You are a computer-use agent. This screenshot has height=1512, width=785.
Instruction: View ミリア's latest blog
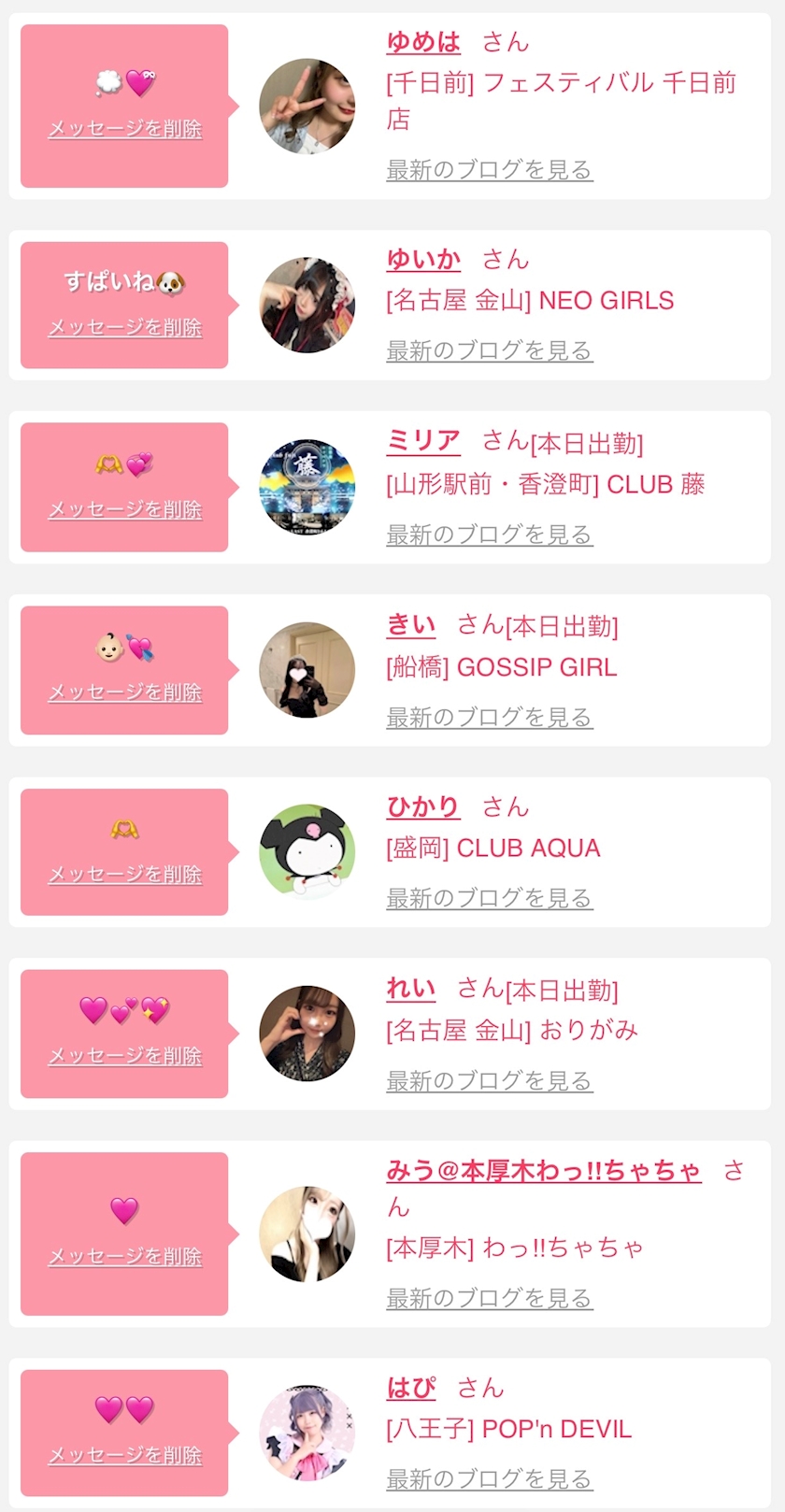[489, 535]
